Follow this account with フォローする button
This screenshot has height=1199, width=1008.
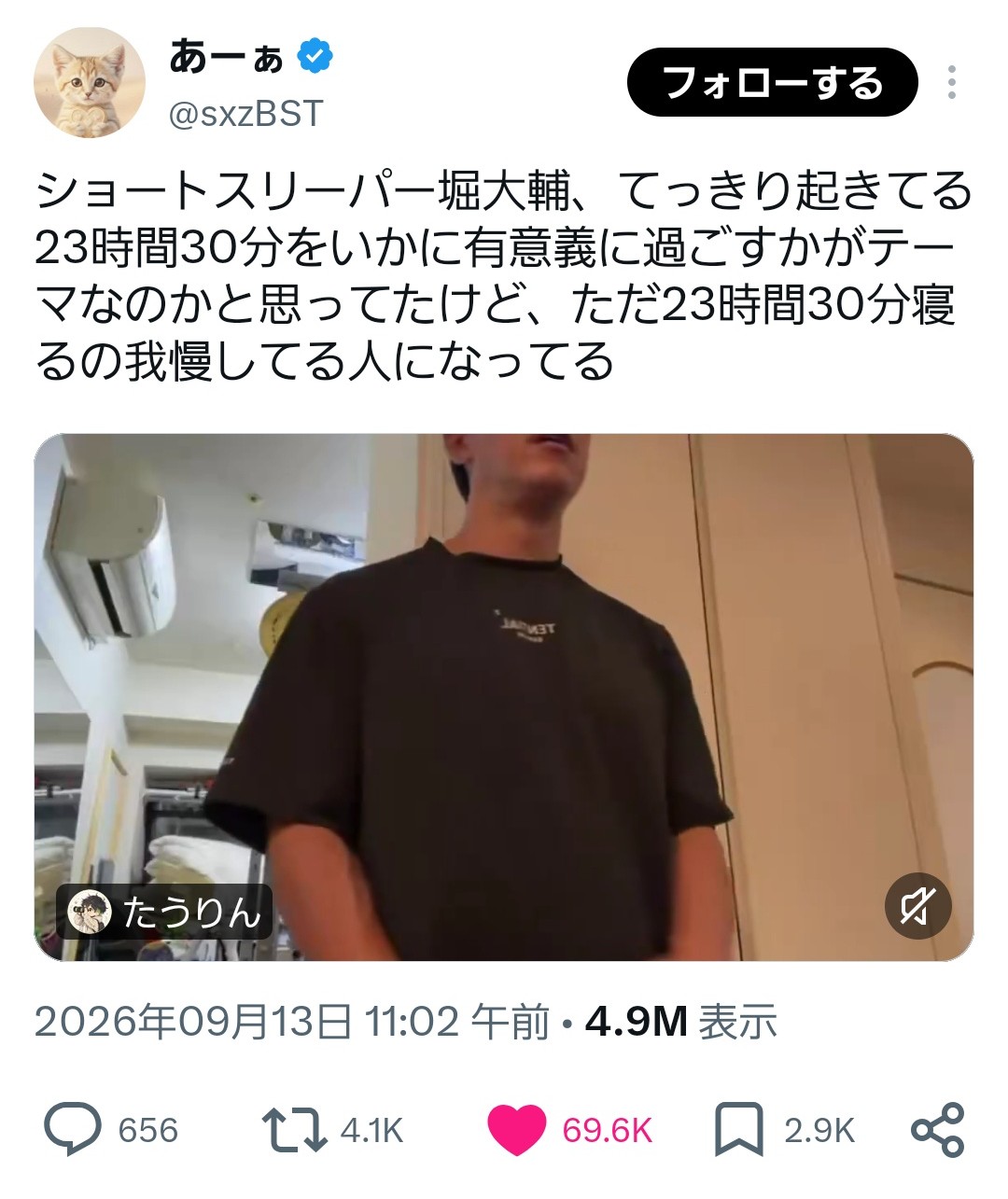coord(772,82)
